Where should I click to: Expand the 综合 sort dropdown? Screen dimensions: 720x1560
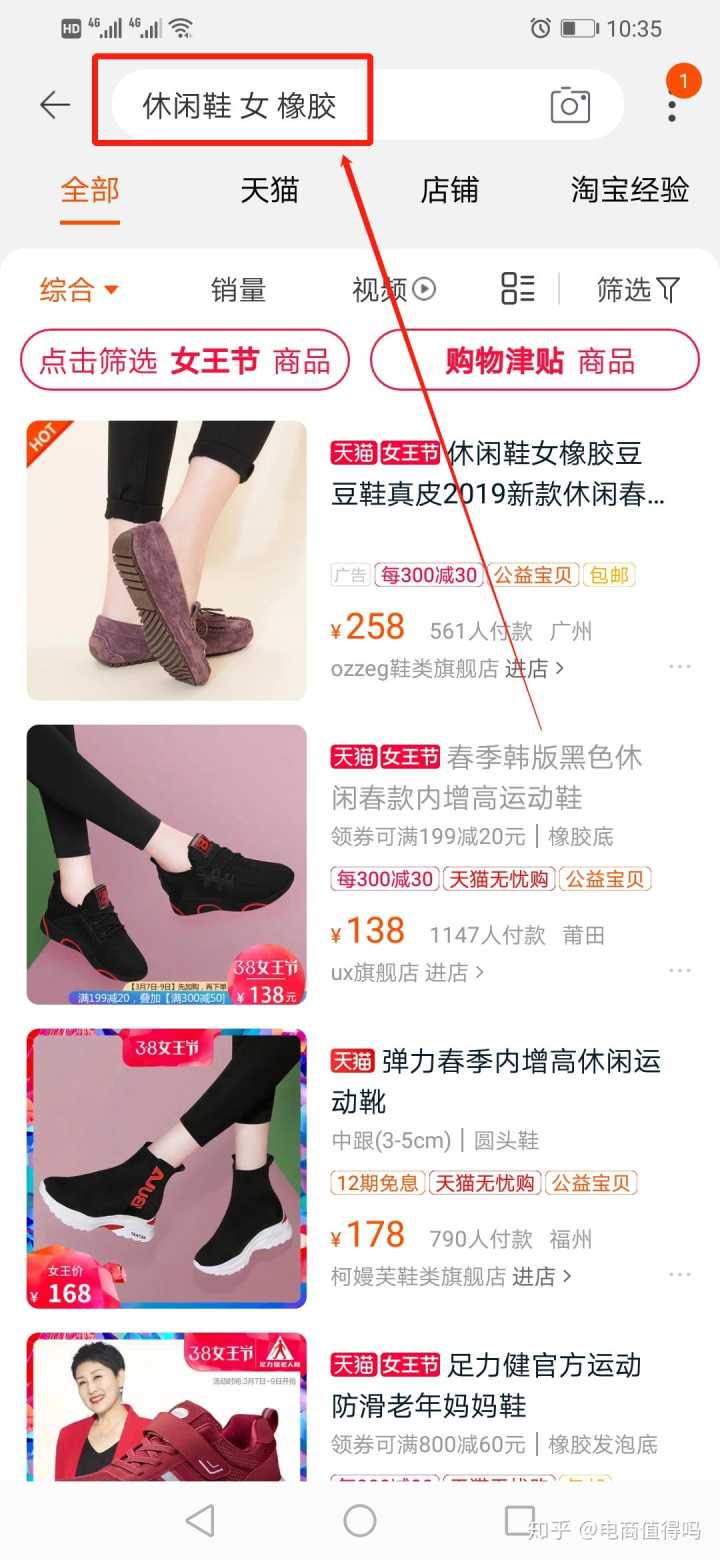pyautogui.click(x=80, y=290)
